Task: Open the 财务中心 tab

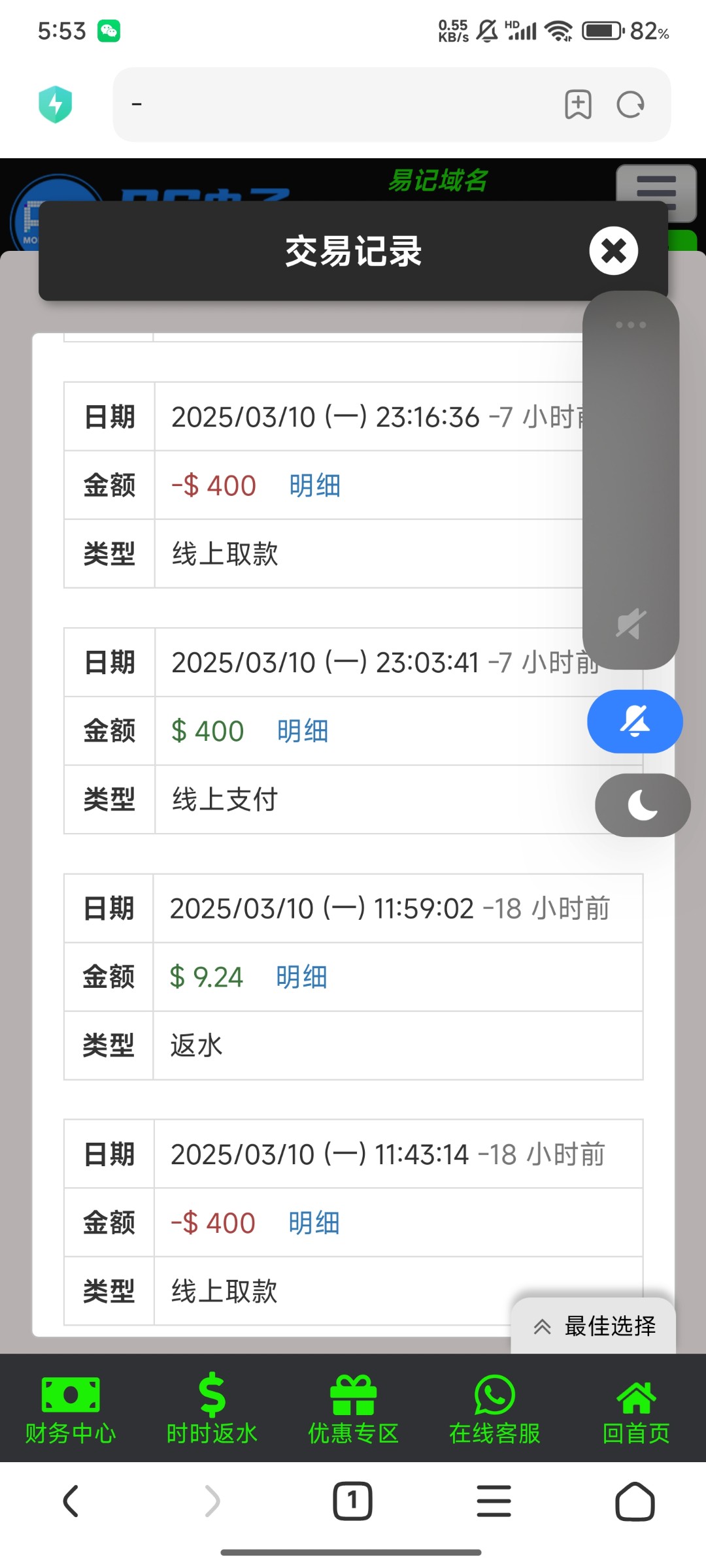Action: pyautogui.click(x=71, y=1409)
